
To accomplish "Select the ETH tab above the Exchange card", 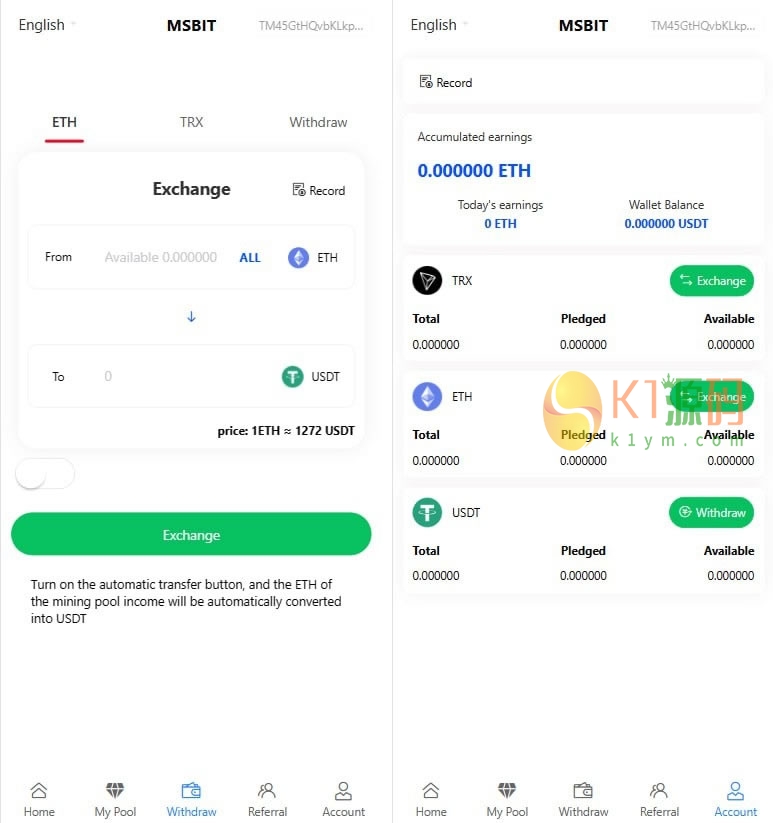I will coord(64,122).
